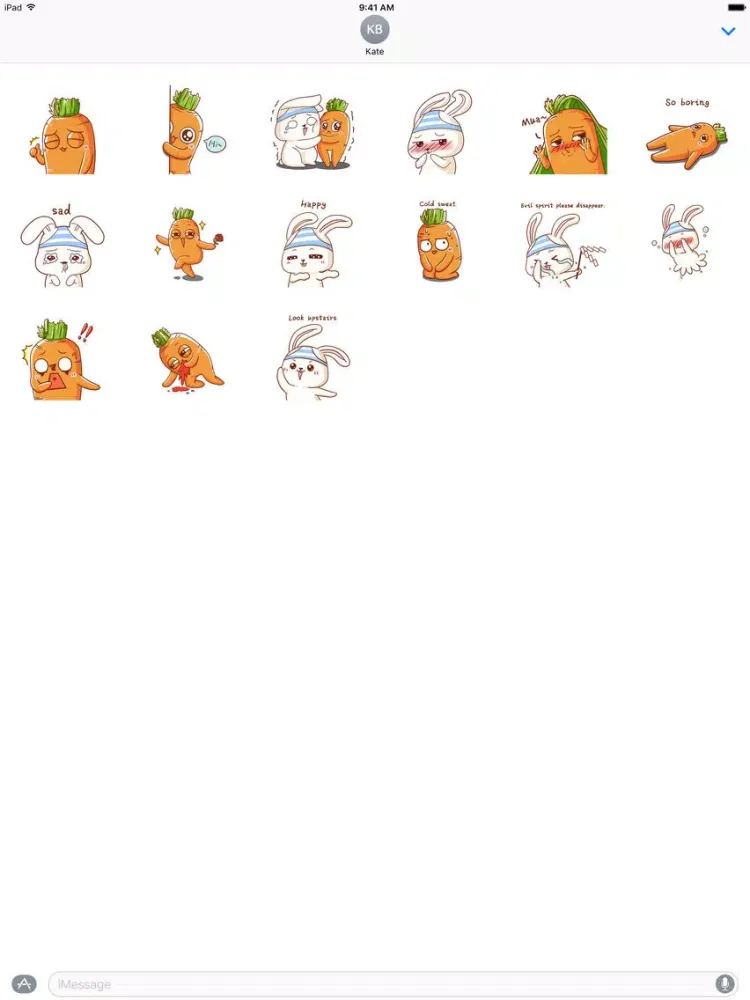
Task: Select the sleepy blushing bunny sticker
Action: (x=440, y=130)
